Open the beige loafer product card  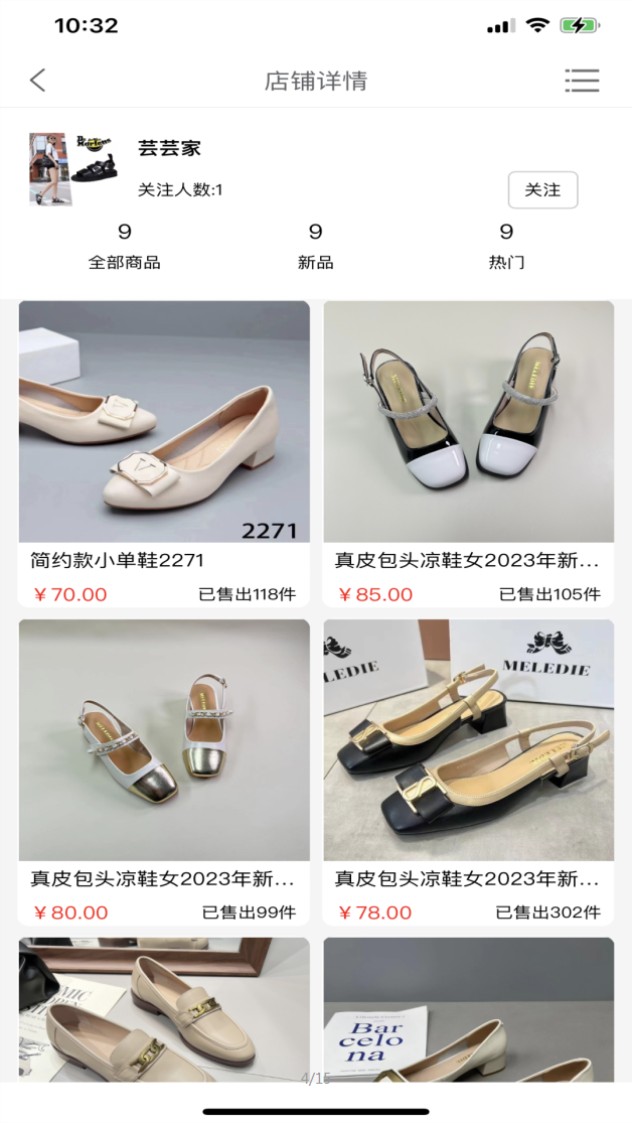(164, 1010)
